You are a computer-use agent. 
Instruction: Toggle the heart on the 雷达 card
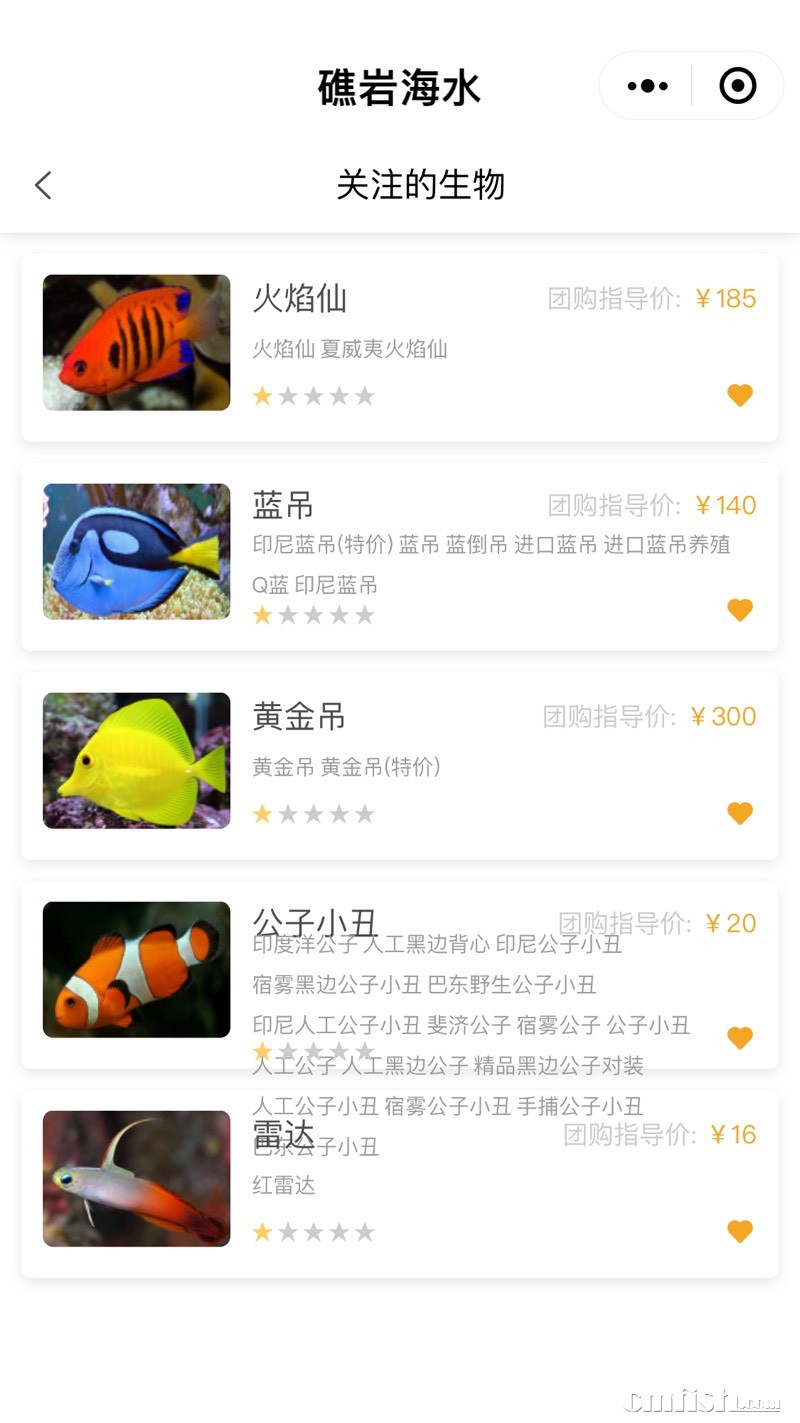click(x=739, y=1232)
